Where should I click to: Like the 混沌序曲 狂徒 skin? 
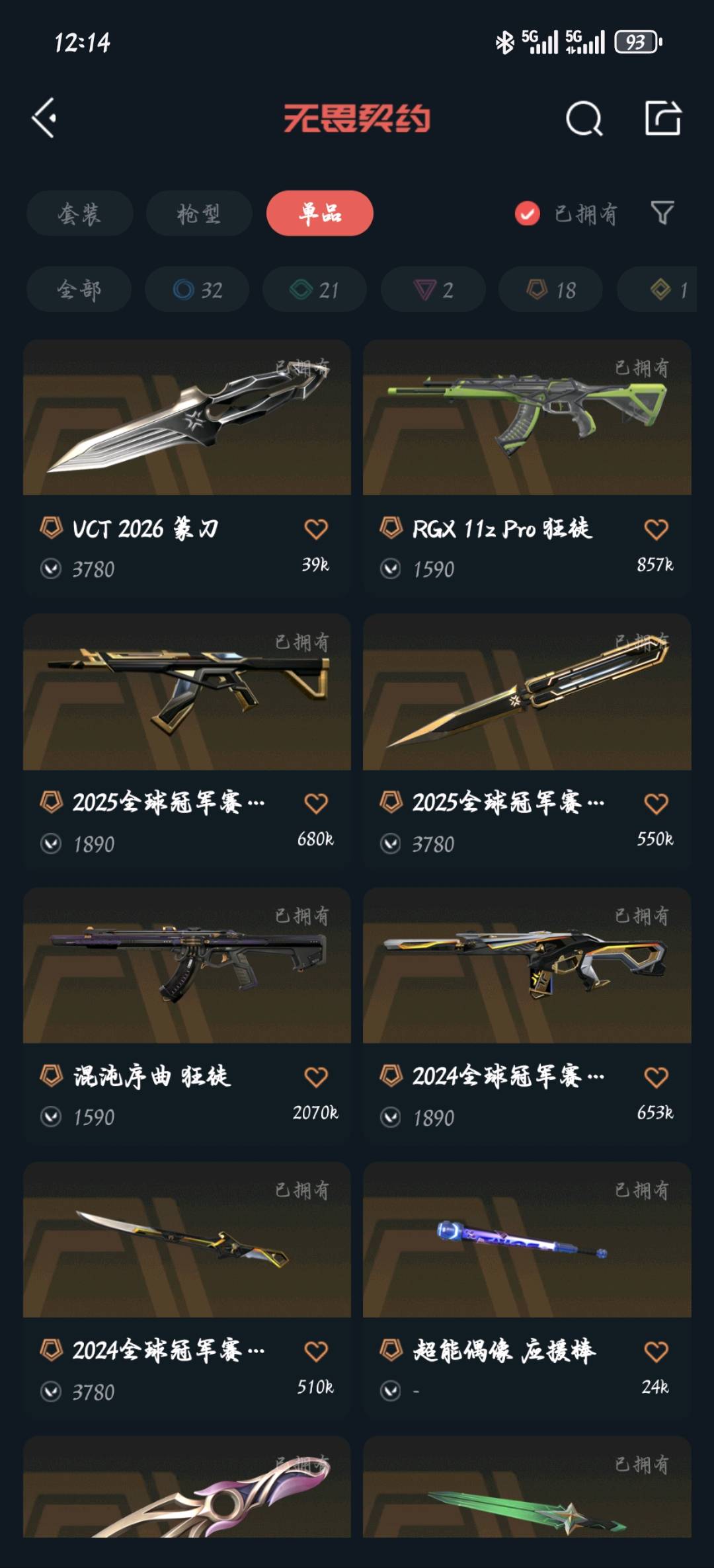316,1078
